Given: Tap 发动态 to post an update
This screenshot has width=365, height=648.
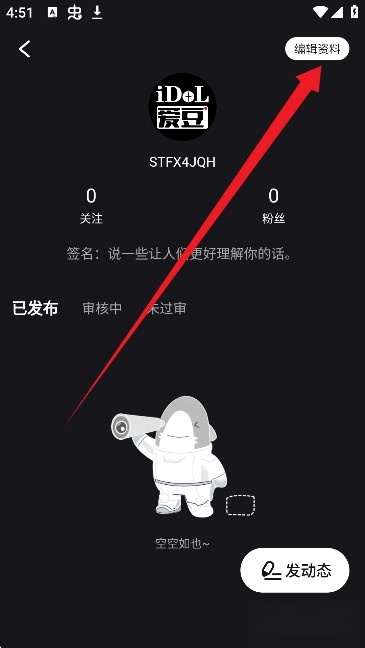Looking at the screenshot, I should point(295,570).
